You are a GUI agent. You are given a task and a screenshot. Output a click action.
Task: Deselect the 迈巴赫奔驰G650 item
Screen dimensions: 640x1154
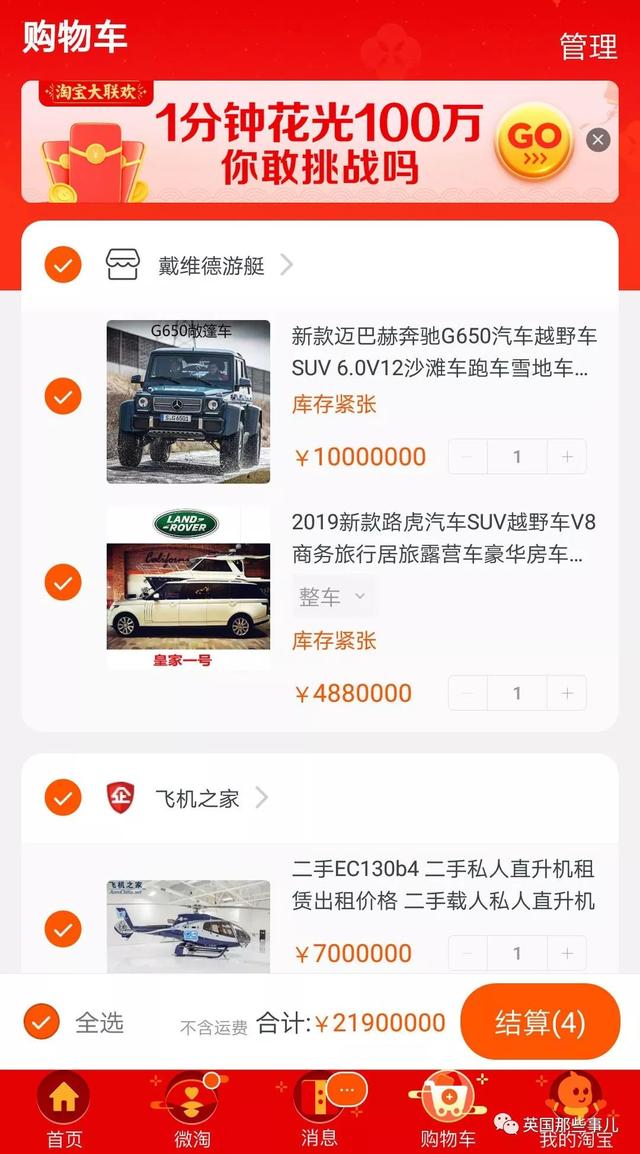coord(63,397)
